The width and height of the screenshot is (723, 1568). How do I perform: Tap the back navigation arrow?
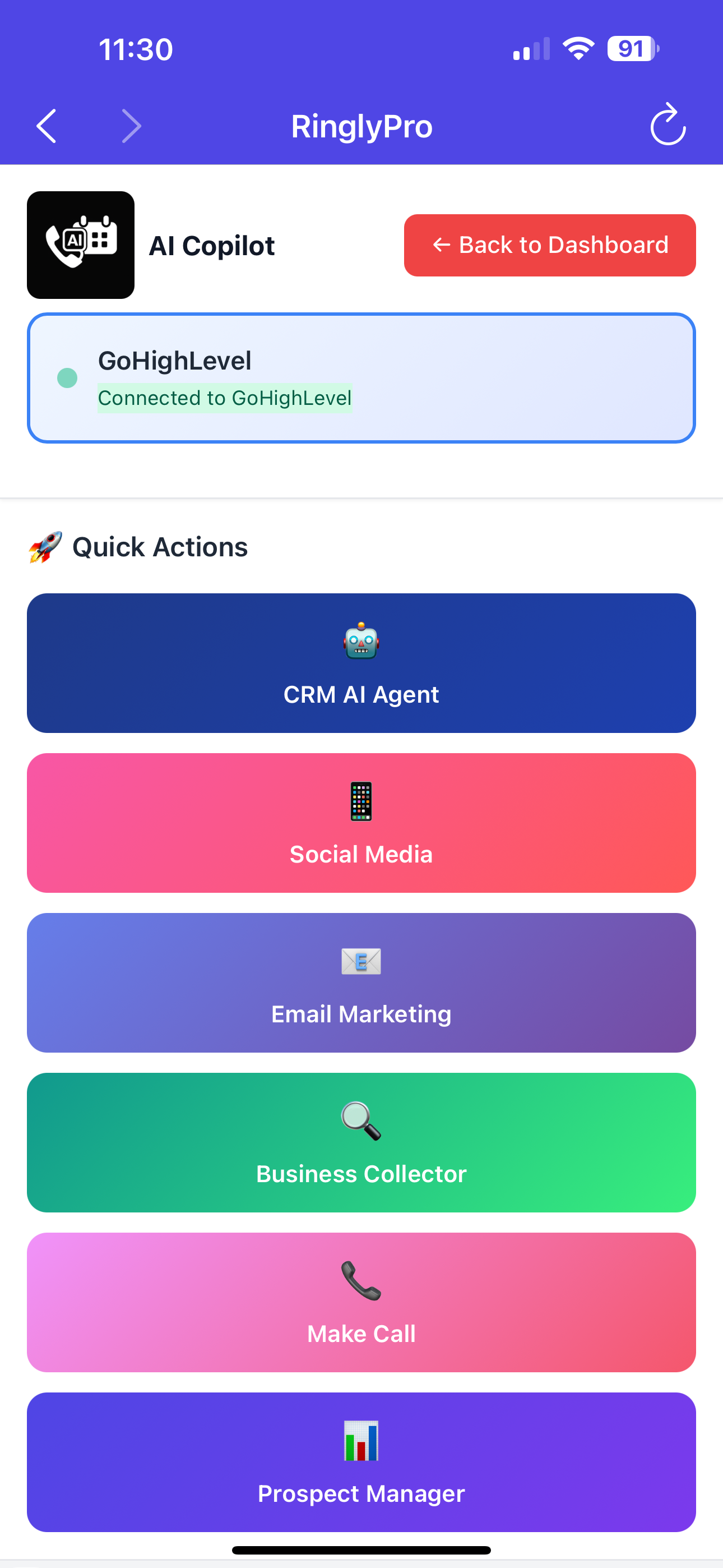click(47, 126)
